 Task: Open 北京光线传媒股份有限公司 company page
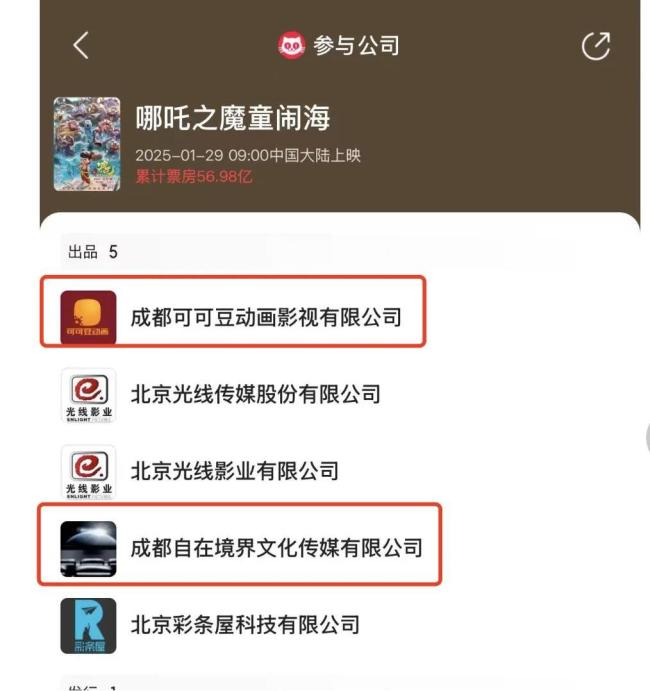(256, 394)
